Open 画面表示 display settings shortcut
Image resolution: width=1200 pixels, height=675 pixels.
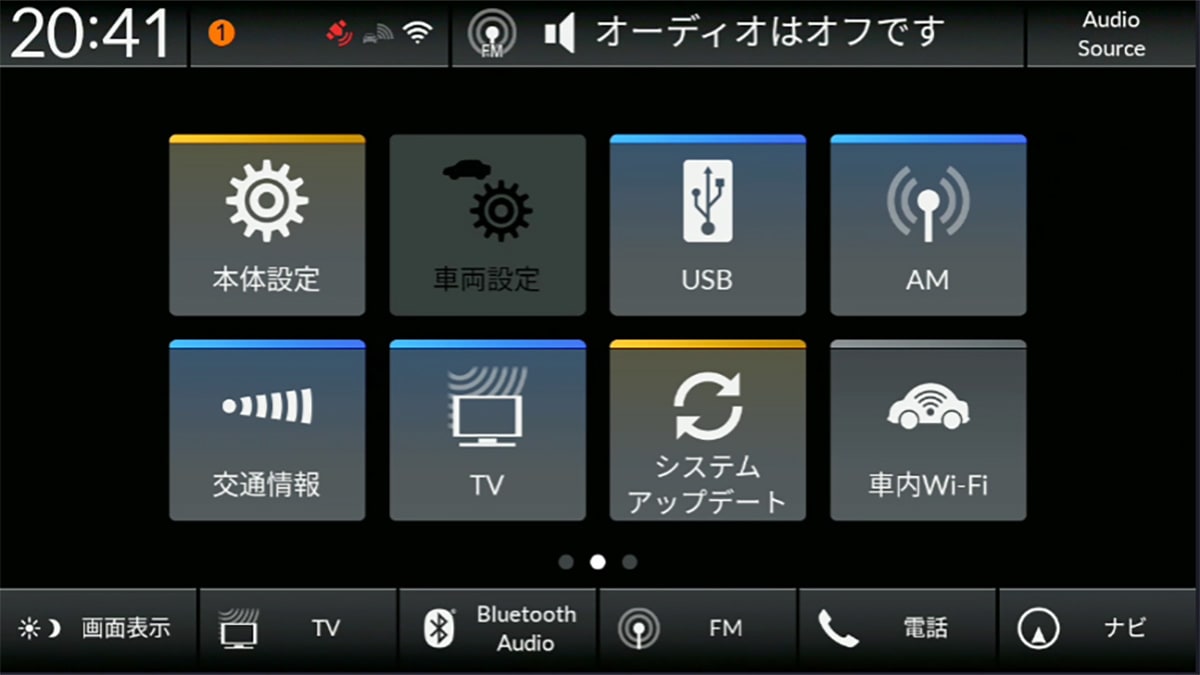(x=98, y=629)
